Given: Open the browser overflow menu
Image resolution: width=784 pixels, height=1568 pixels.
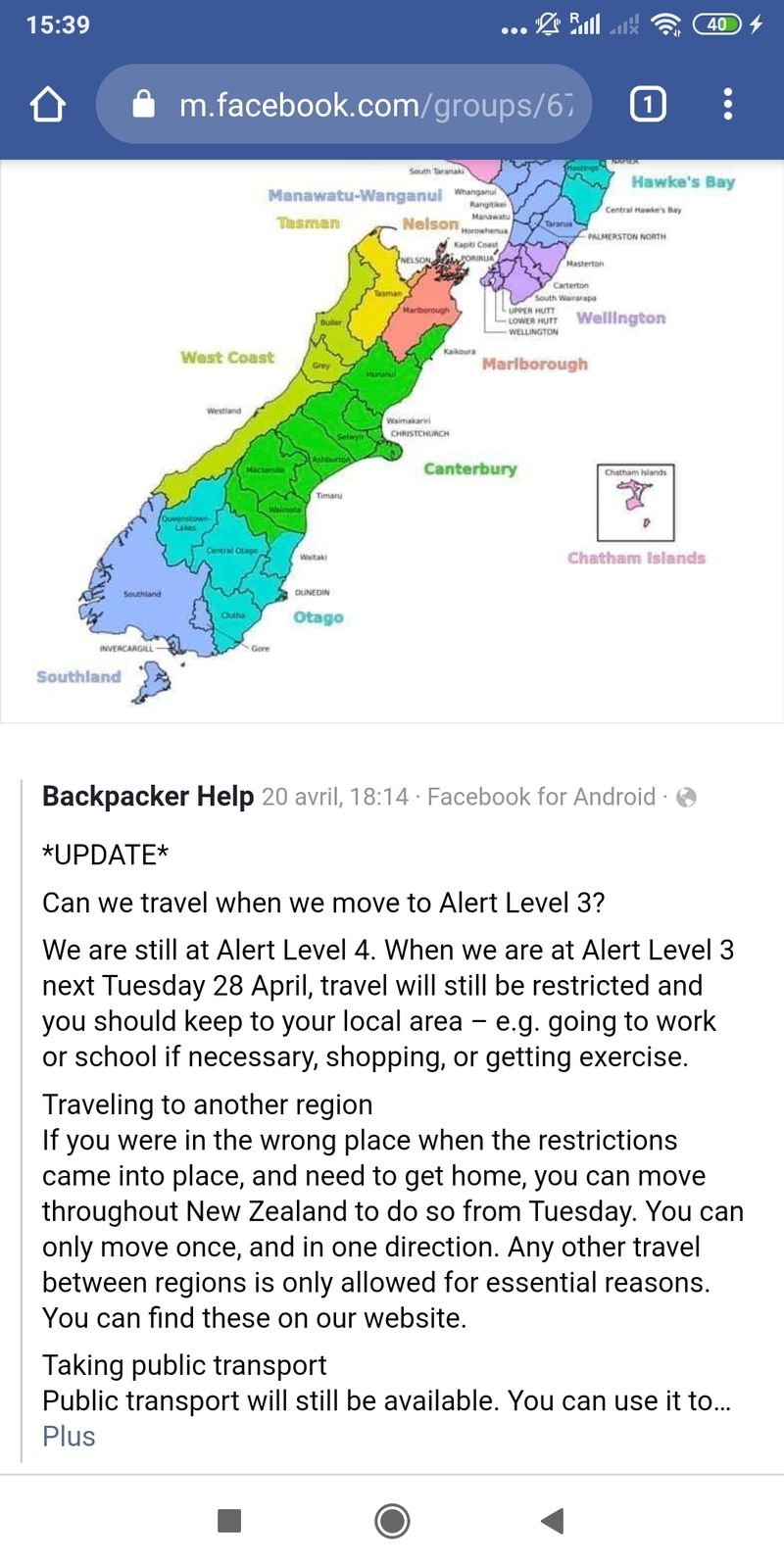Looking at the screenshot, I should pyautogui.click(x=727, y=104).
